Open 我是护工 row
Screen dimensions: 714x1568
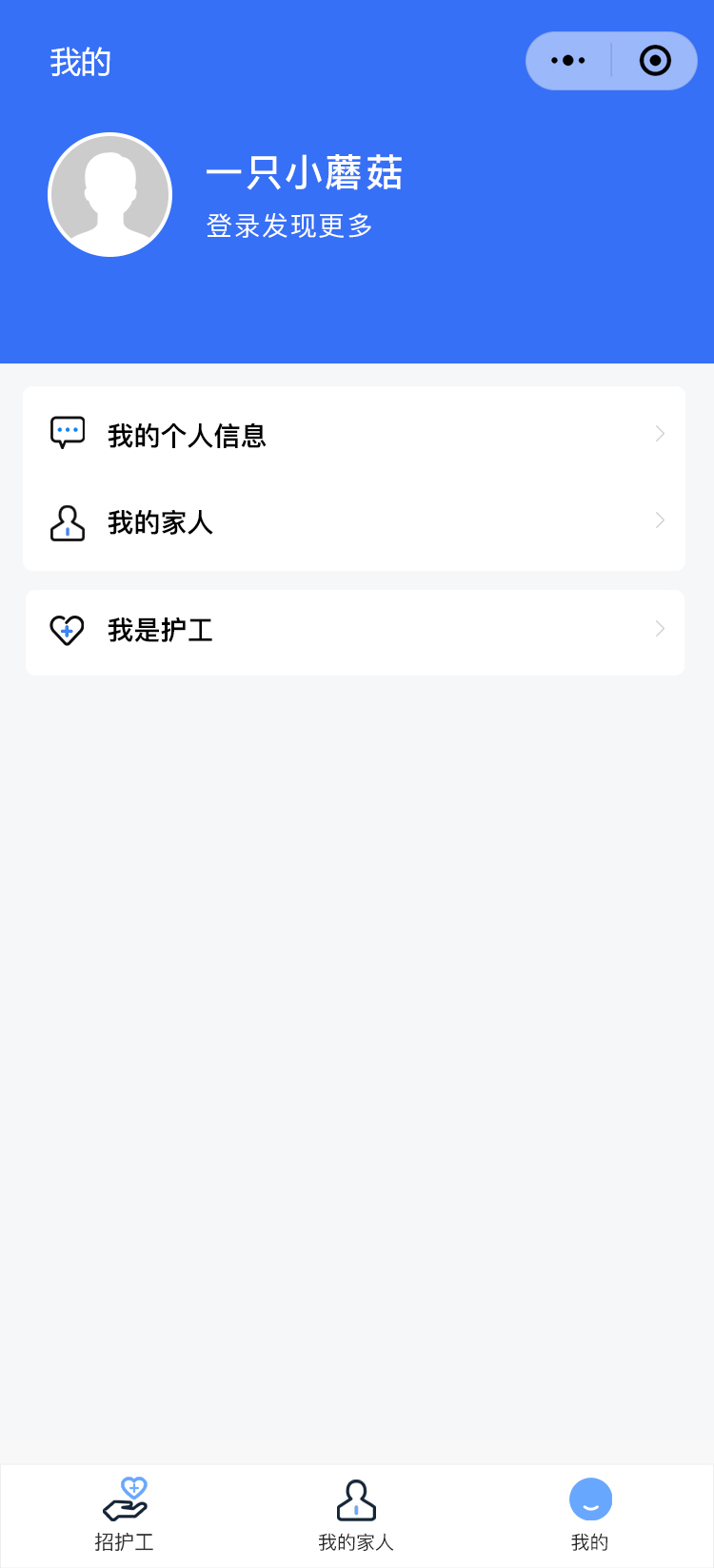click(x=354, y=631)
